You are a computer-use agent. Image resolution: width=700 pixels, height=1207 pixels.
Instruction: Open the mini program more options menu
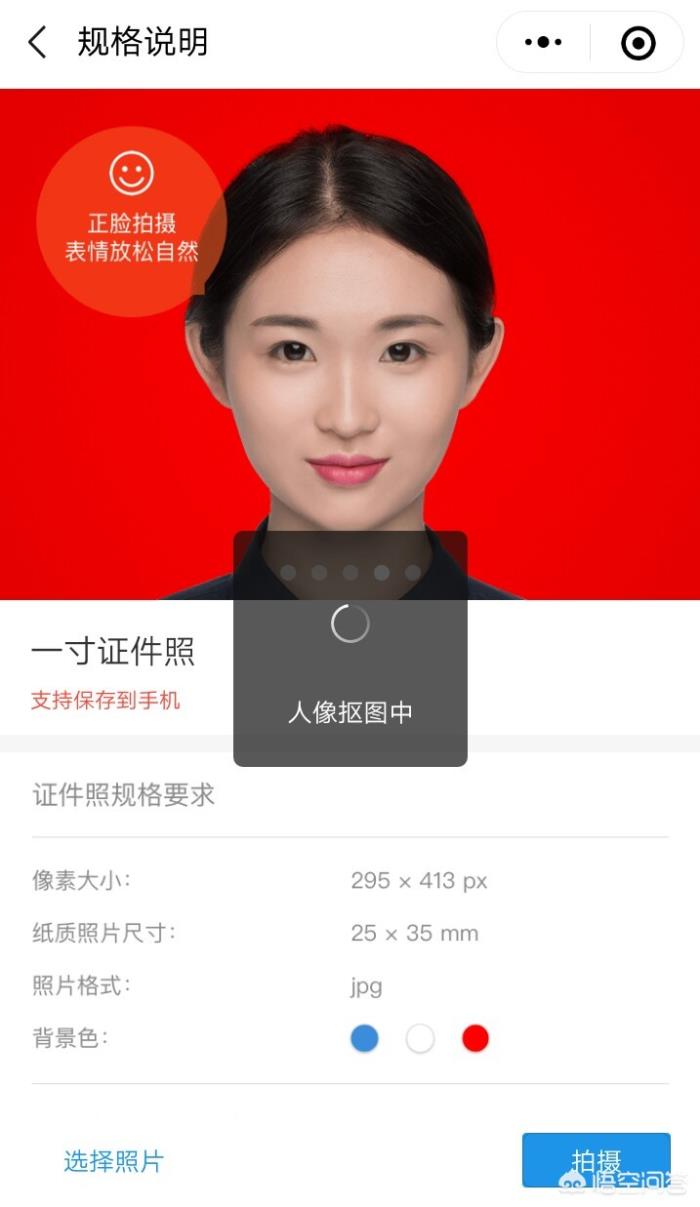click(543, 43)
